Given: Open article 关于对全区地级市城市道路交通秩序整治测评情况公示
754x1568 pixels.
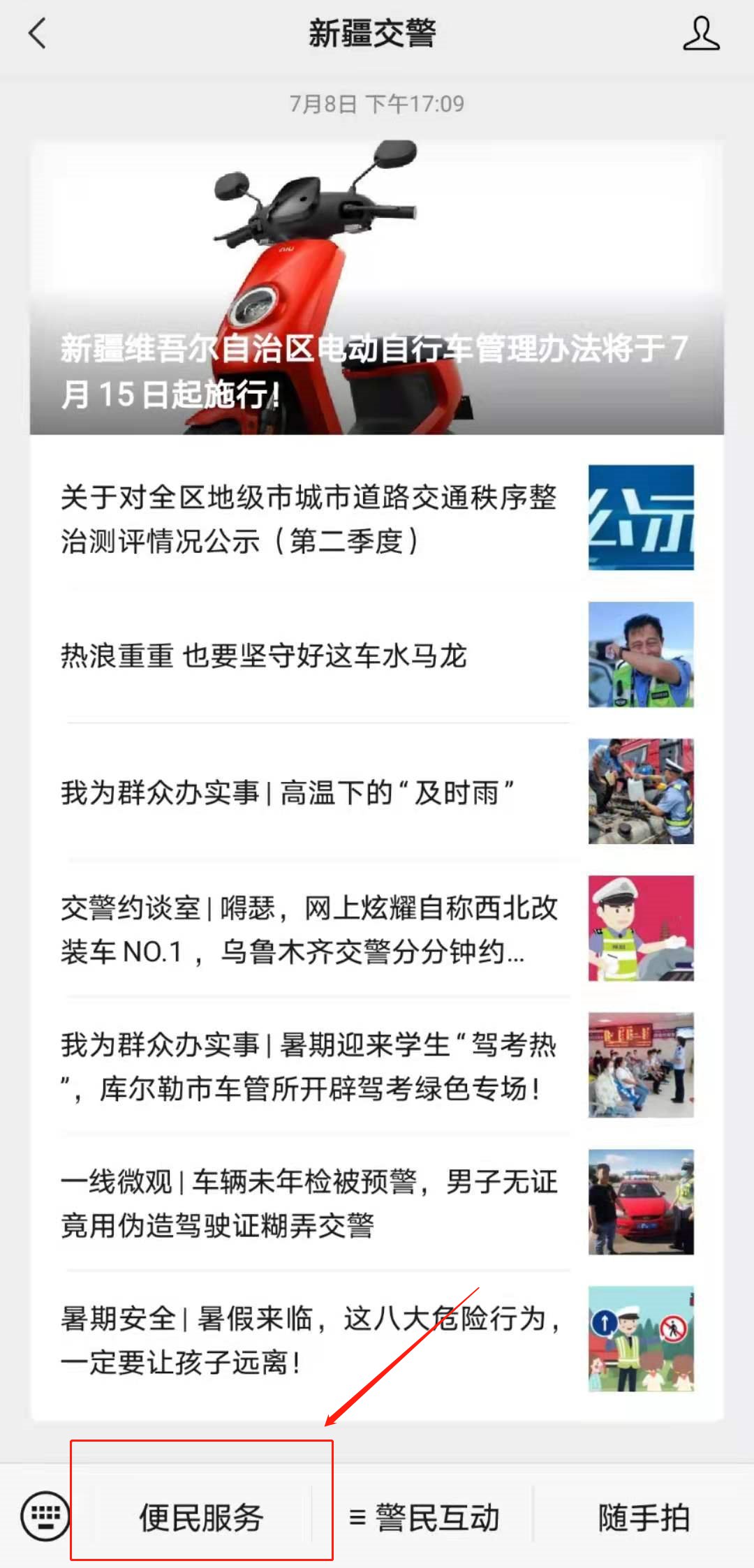Looking at the screenshot, I should (x=307, y=519).
